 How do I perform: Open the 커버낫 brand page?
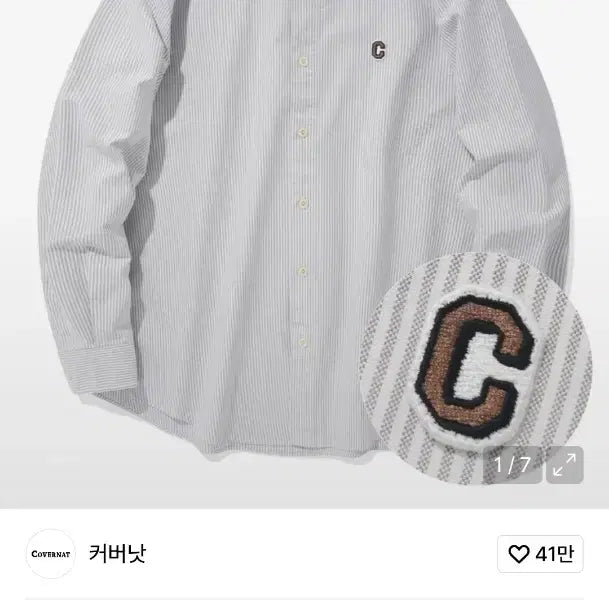(117, 552)
